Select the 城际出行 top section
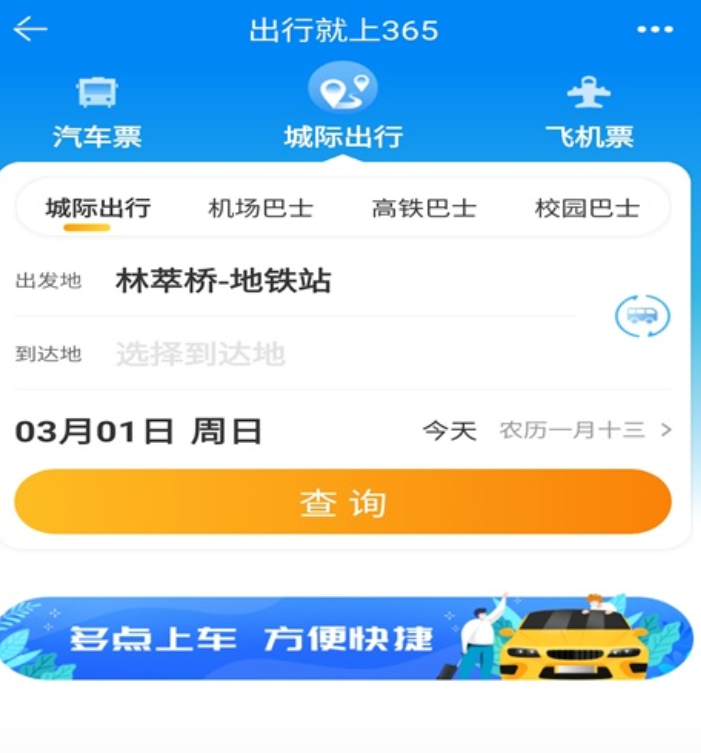The image size is (701, 753). 343,114
